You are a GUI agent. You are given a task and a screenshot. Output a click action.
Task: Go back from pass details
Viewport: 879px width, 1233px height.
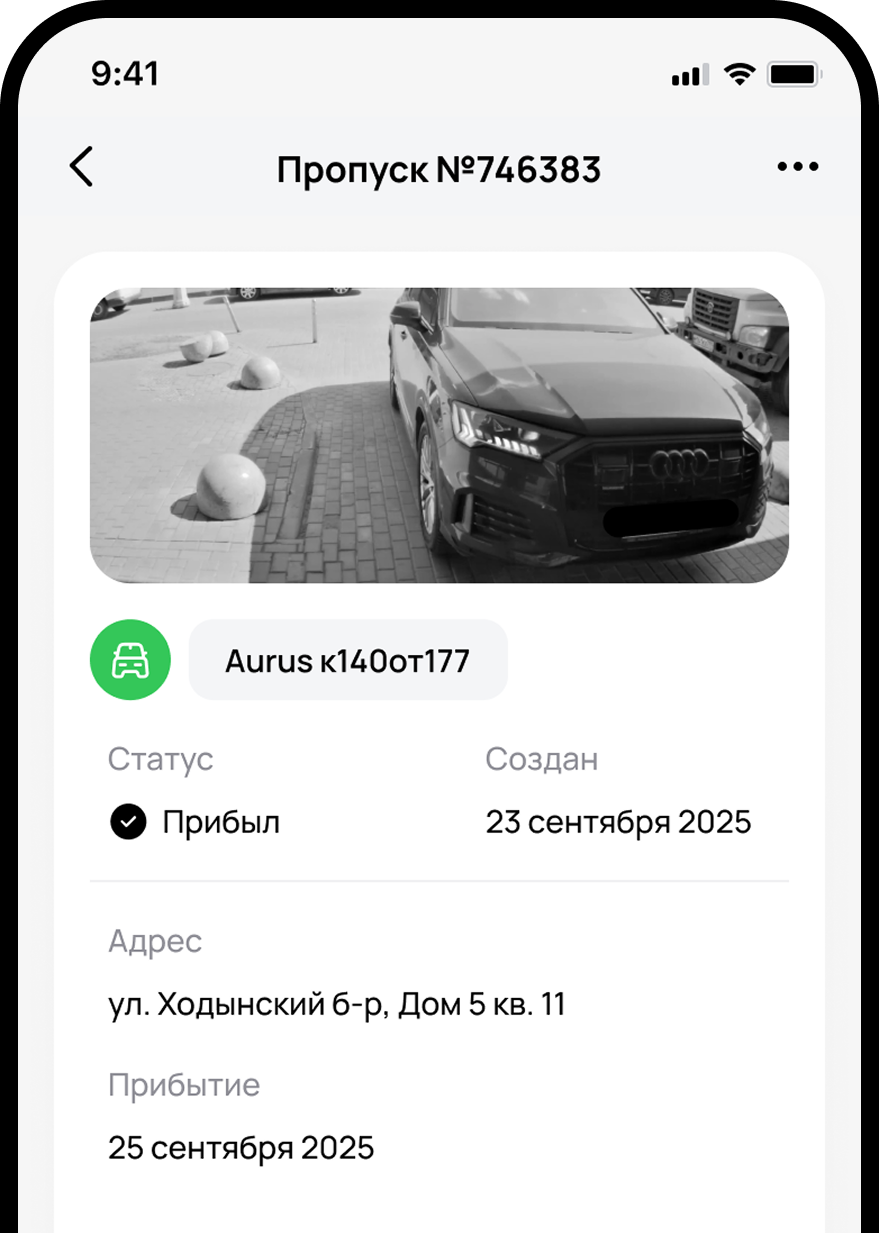click(81, 167)
